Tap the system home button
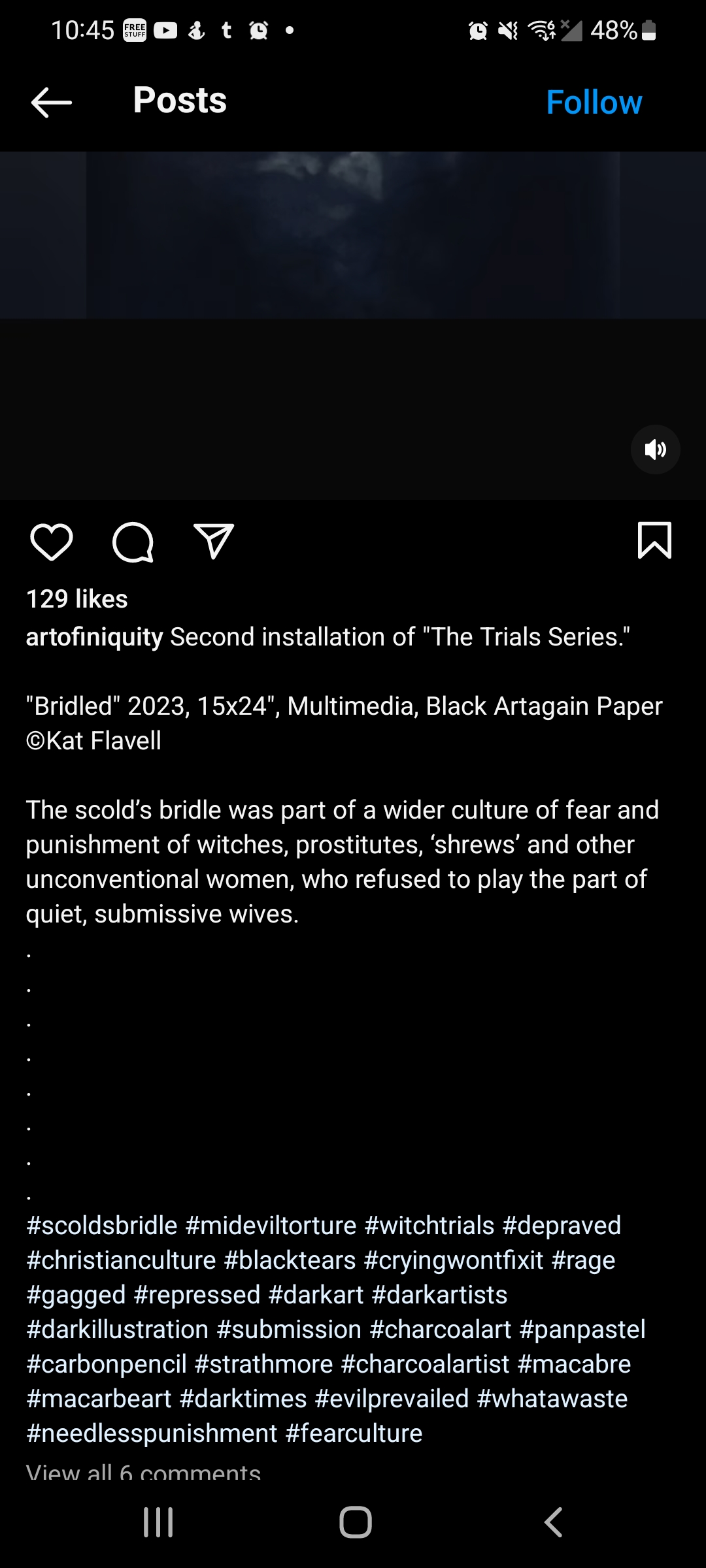The width and height of the screenshot is (706, 1568). [355, 1522]
